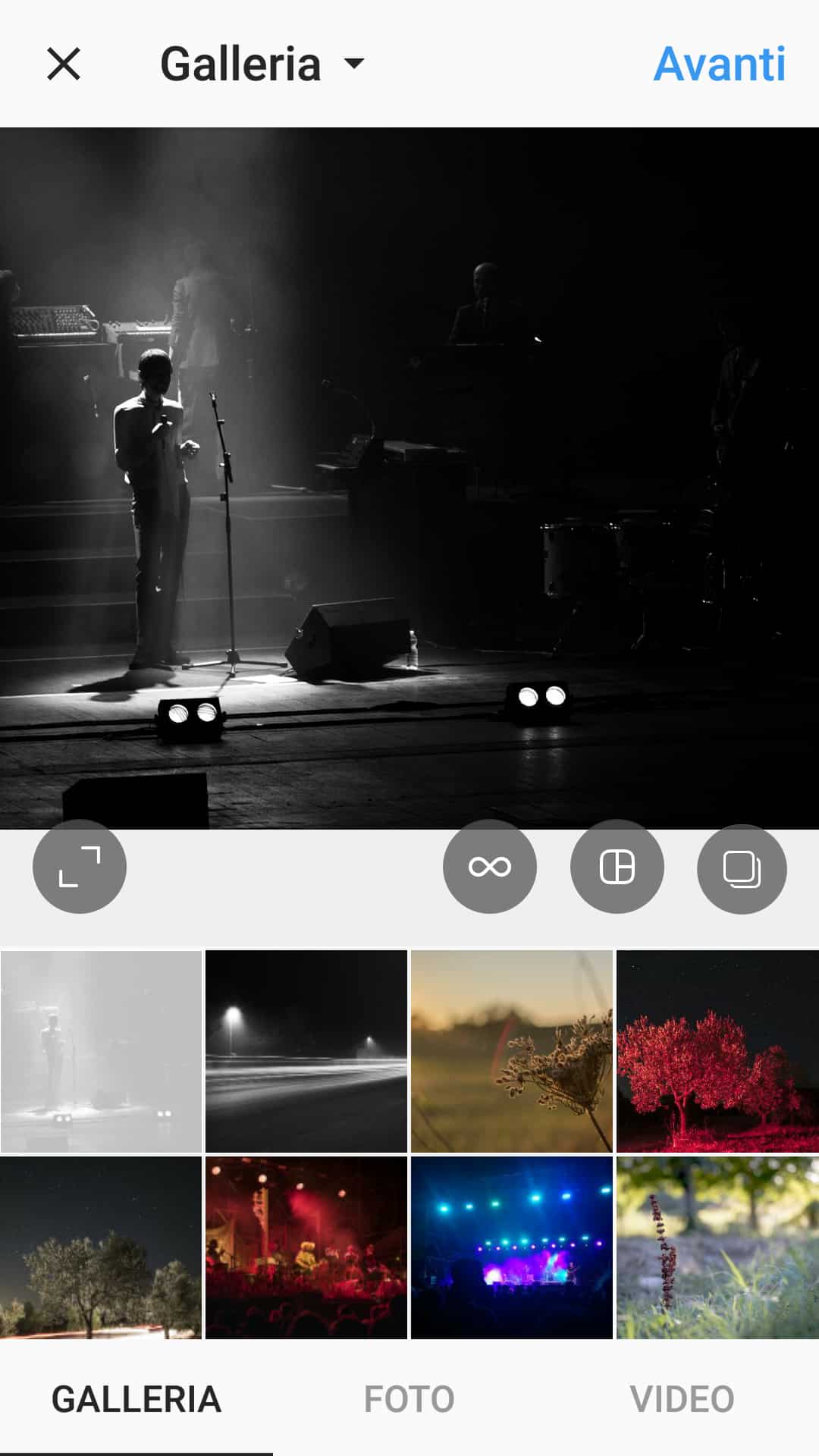Select the faded singer-on-stage thumbnail
819x1456 pixels.
click(101, 1051)
